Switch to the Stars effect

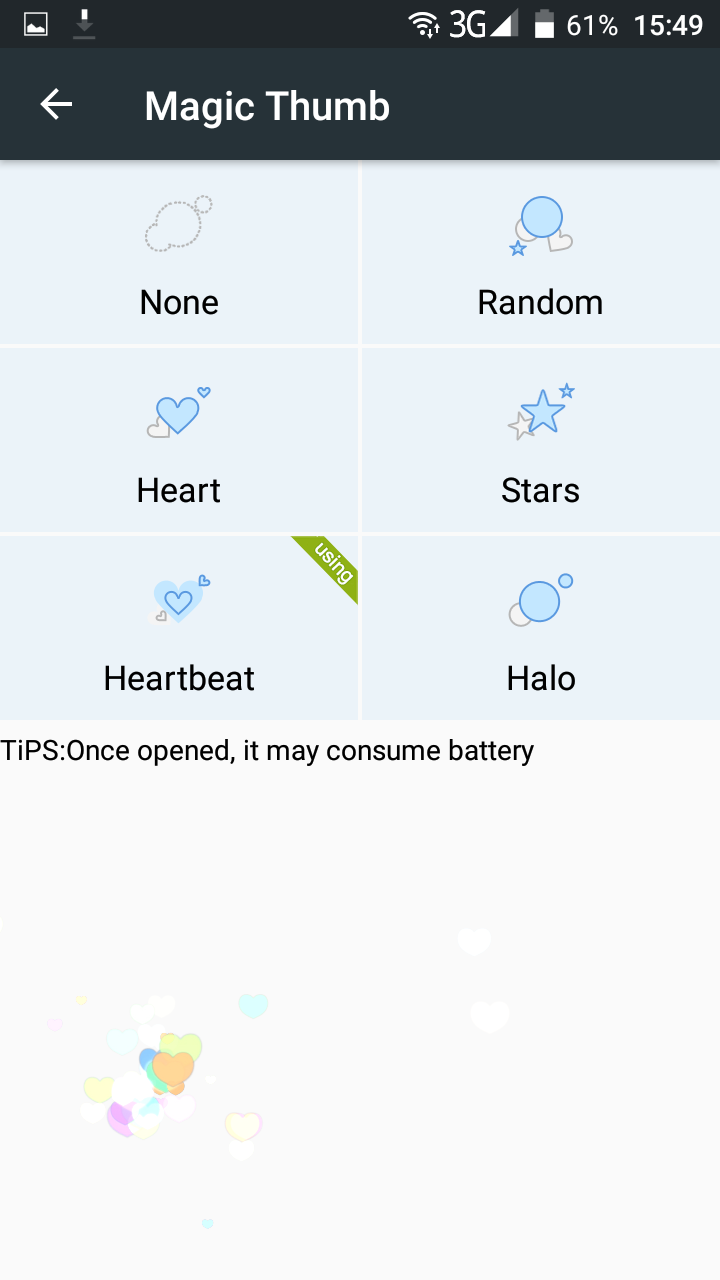(x=541, y=440)
